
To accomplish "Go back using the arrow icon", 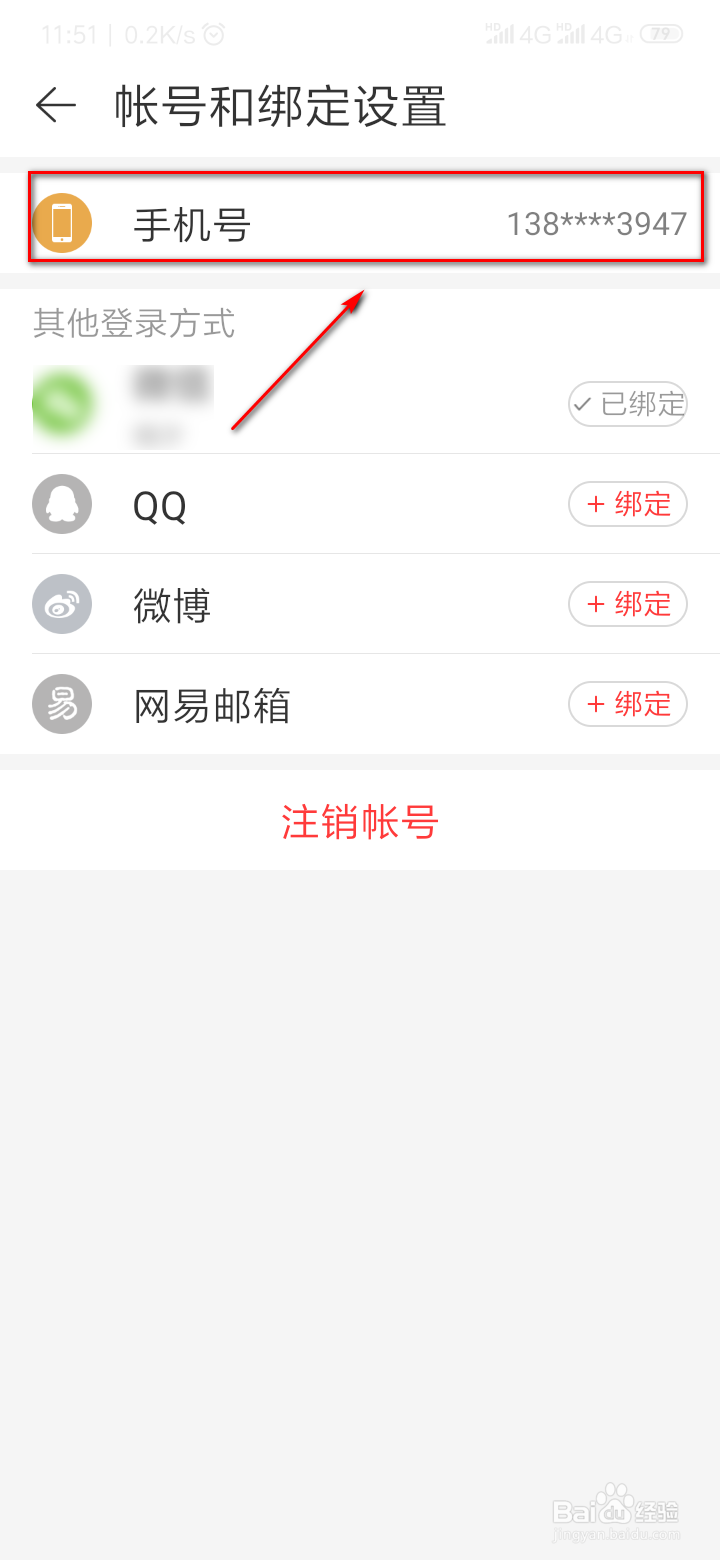I will [x=56, y=106].
